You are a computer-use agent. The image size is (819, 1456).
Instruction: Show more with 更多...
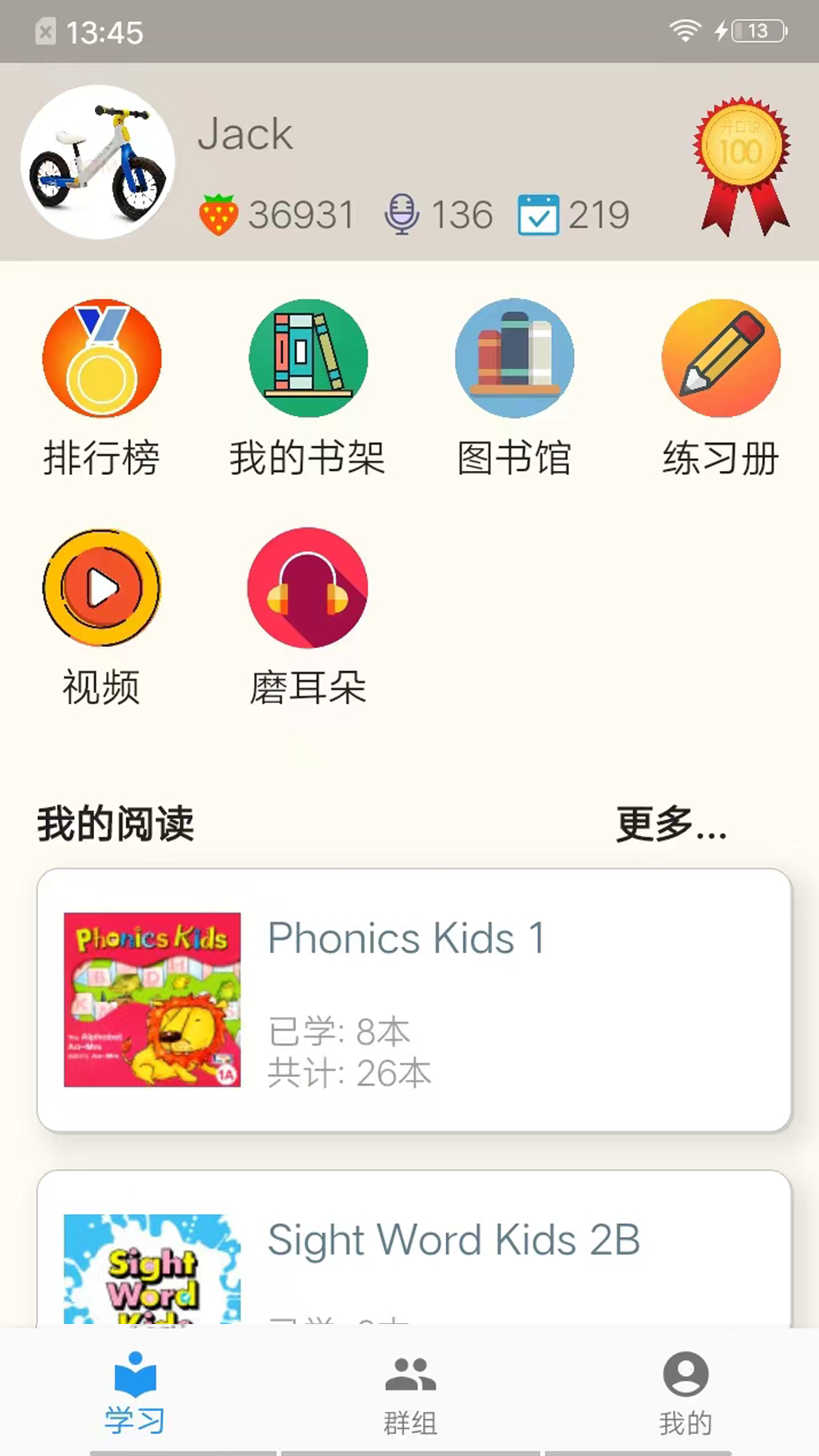[671, 824]
